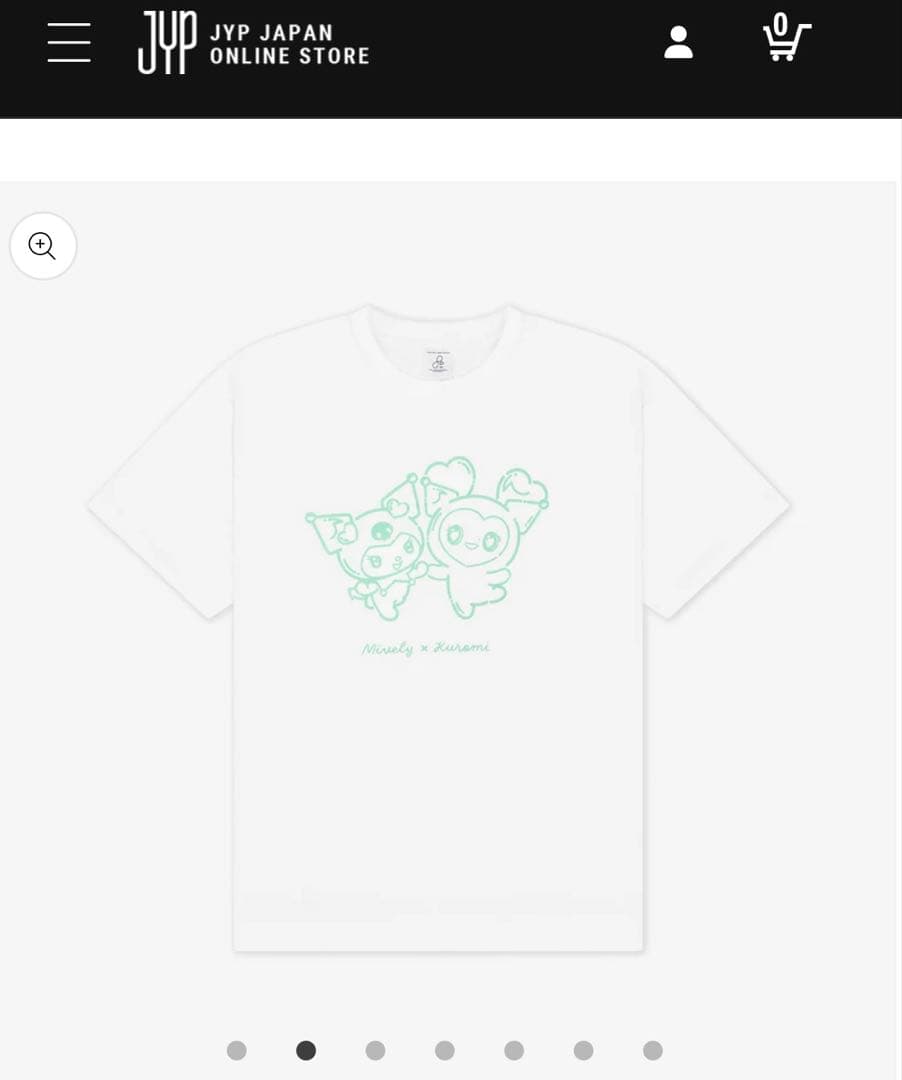The height and width of the screenshot is (1080, 902).
Task: Select the first carousel pagination dot
Action: pos(236,1050)
